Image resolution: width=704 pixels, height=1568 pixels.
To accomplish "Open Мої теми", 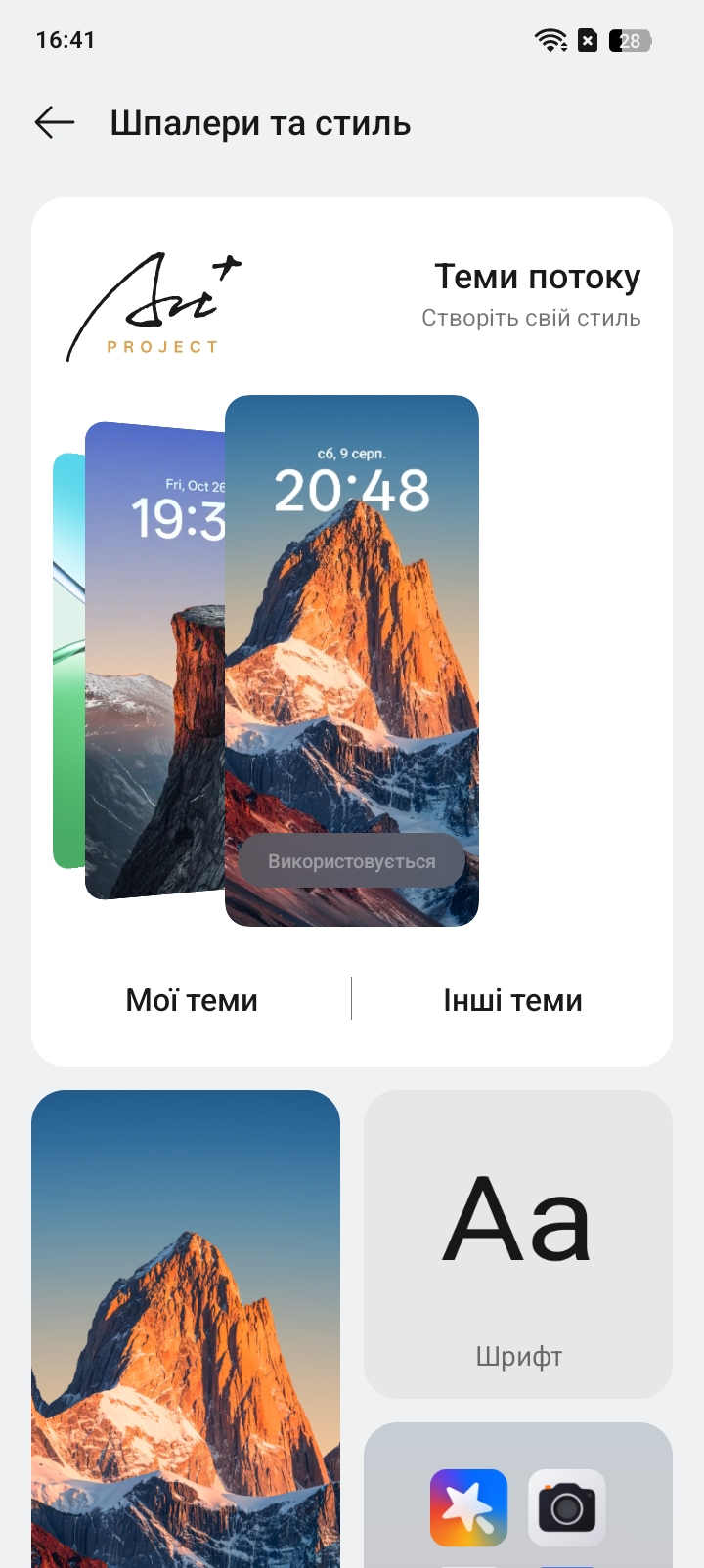I will 192,1000.
